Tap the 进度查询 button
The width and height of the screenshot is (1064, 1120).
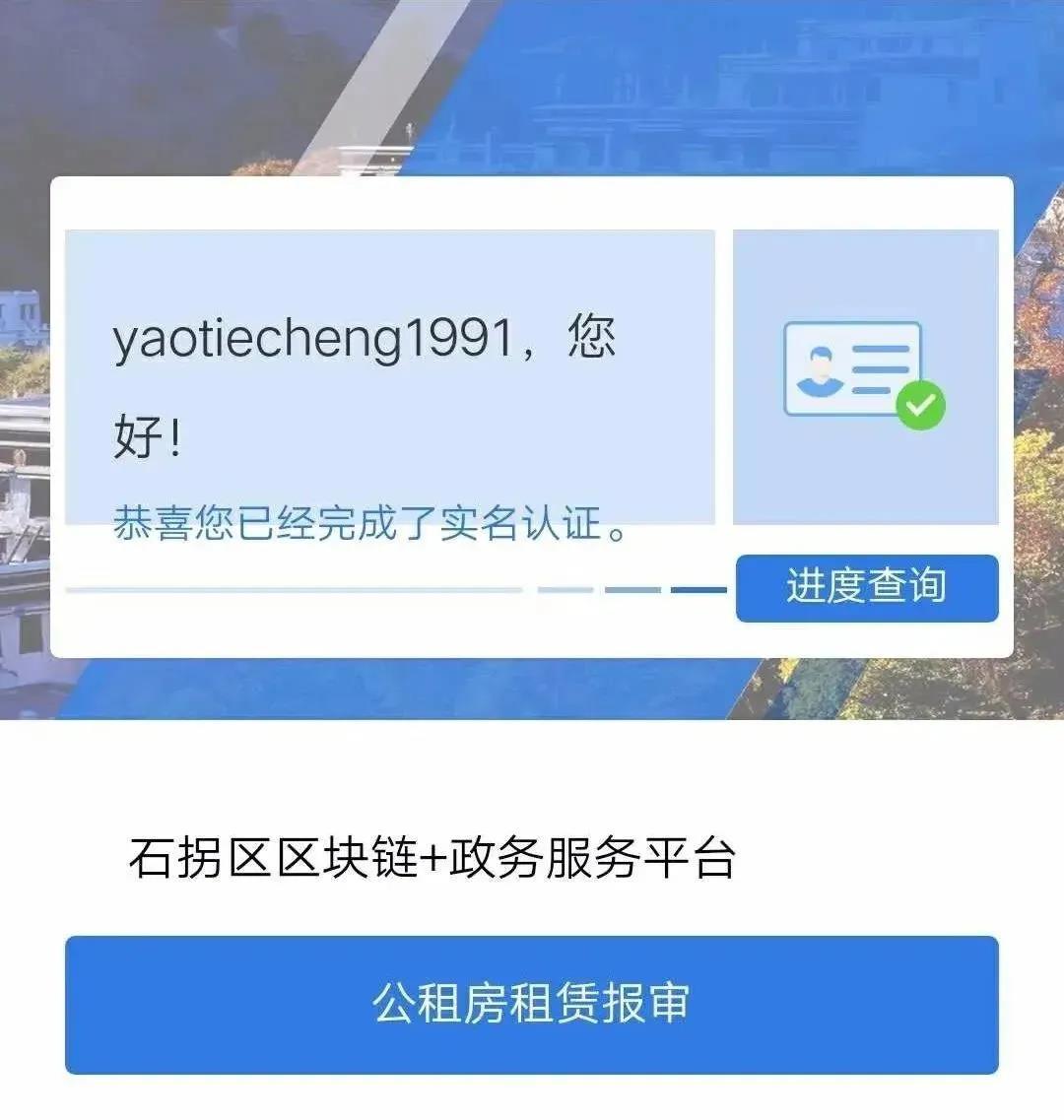867,587
